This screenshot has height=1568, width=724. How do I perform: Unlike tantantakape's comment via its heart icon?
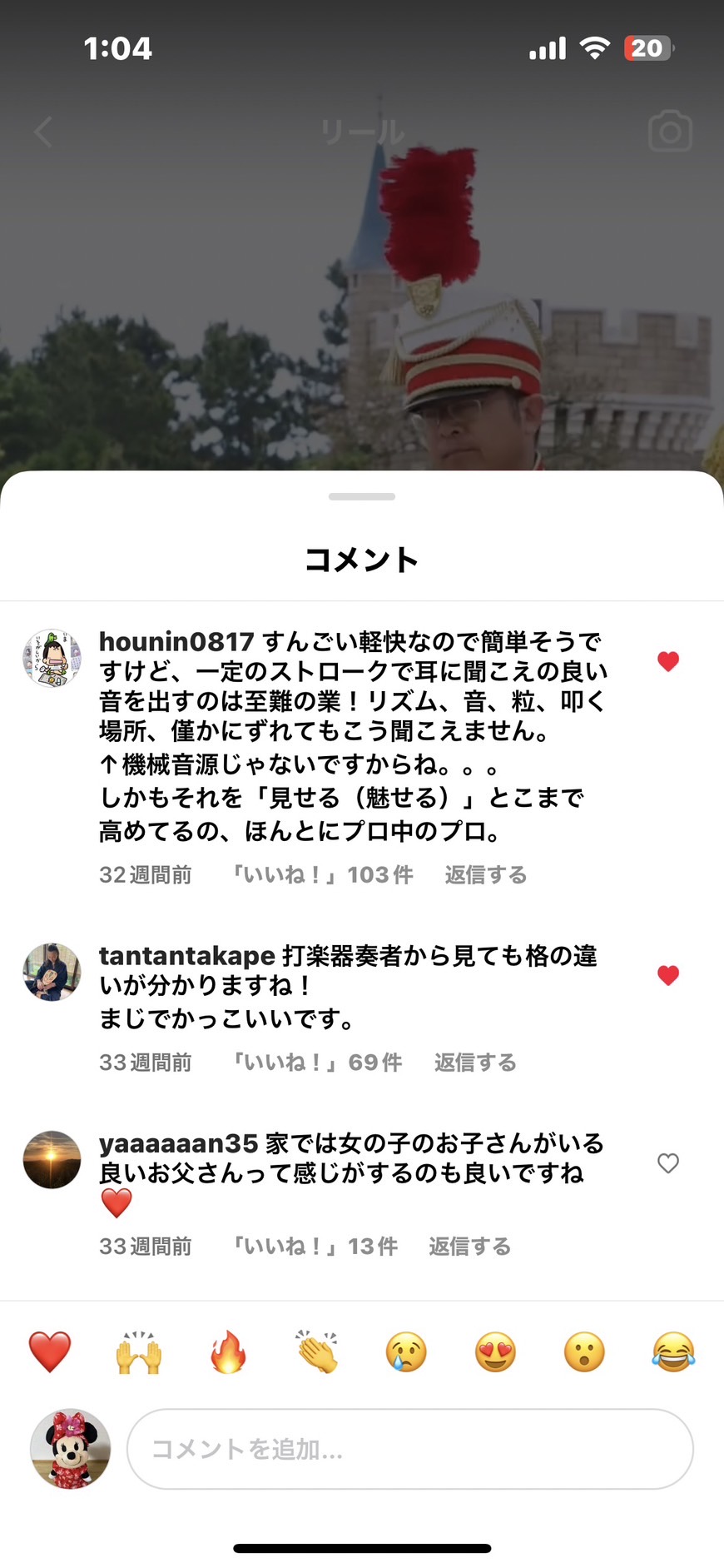tap(668, 975)
